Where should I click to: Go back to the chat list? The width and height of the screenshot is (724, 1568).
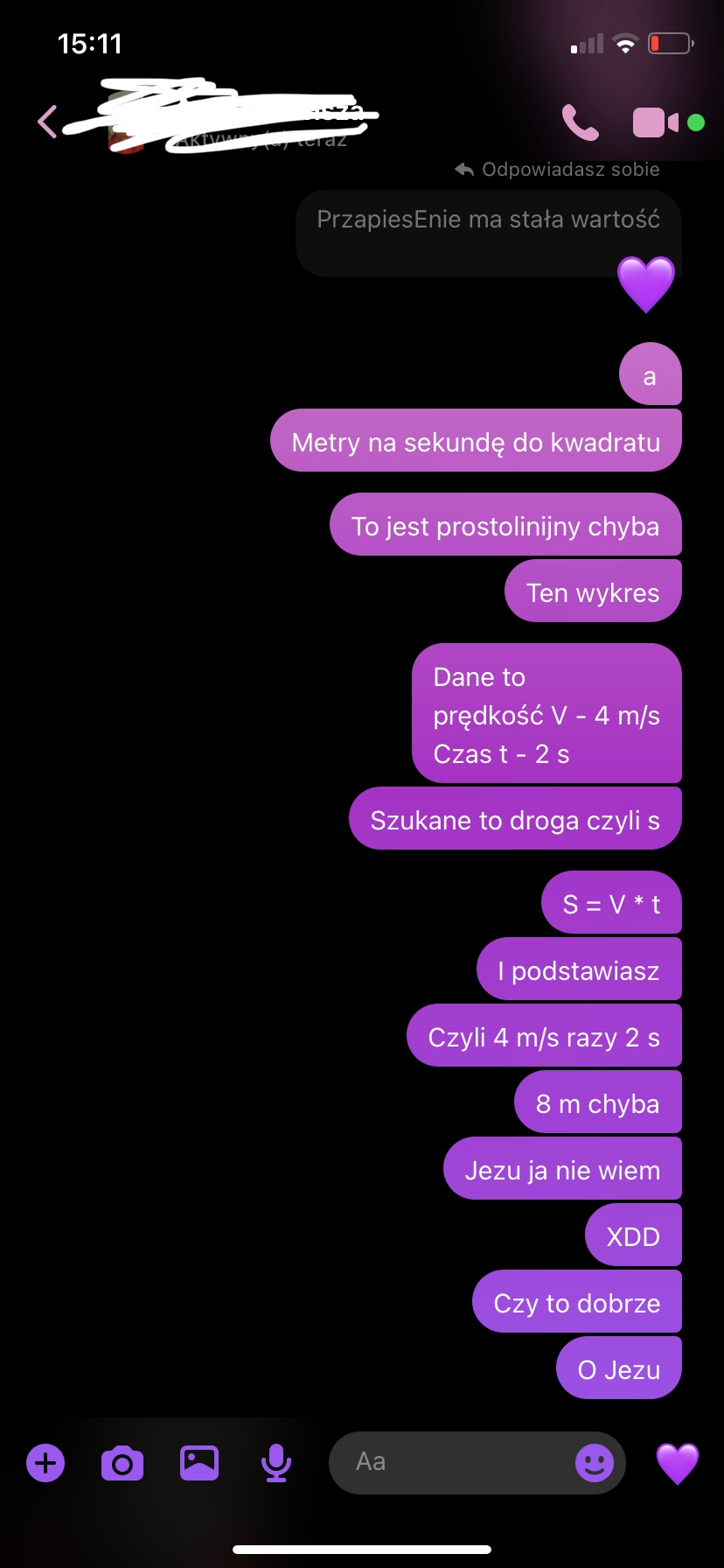pyautogui.click(x=47, y=122)
